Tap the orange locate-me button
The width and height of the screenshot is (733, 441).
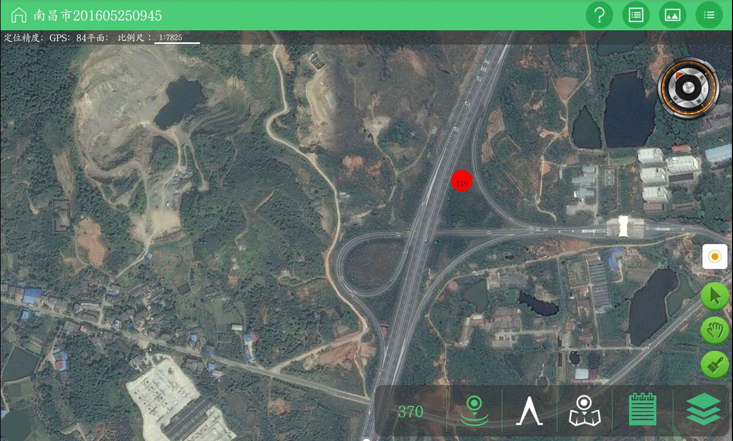pos(715,257)
